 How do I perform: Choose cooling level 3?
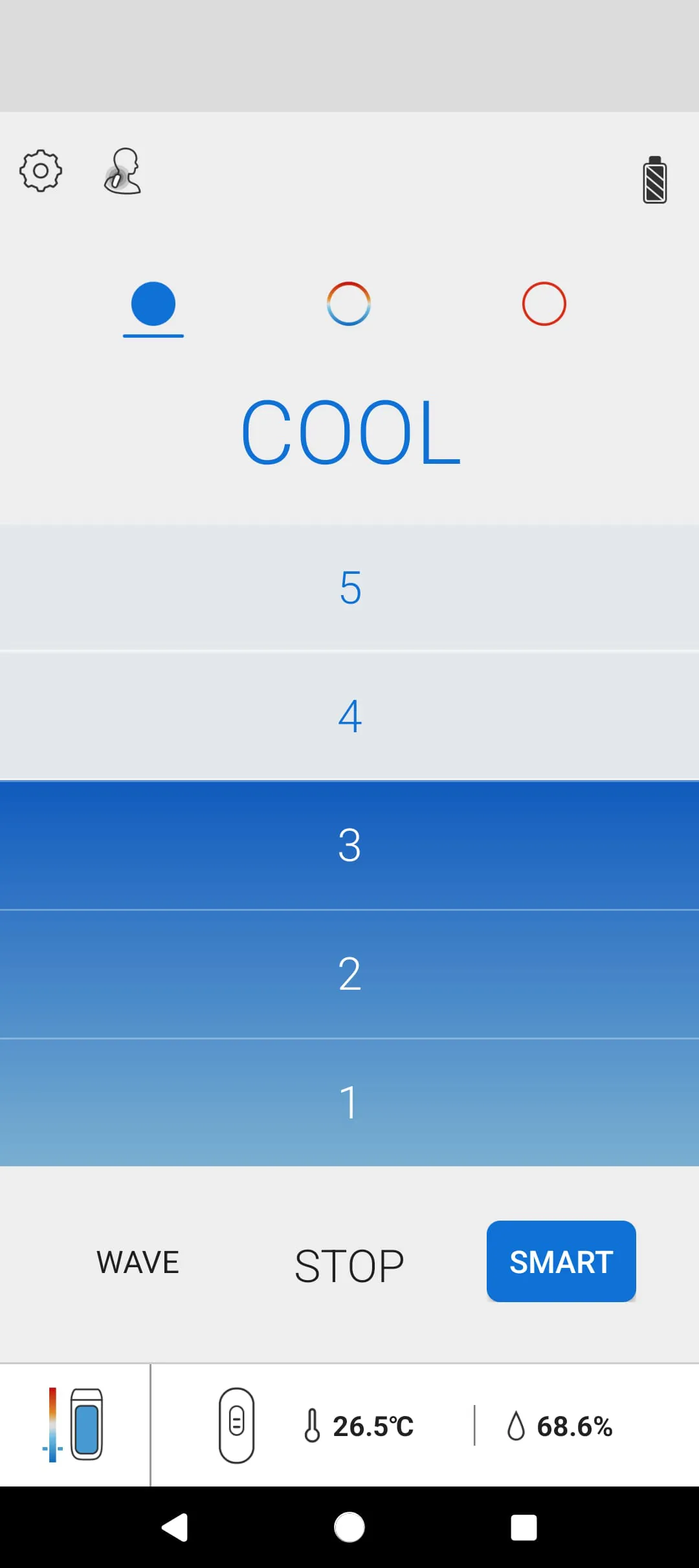point(349,845)
